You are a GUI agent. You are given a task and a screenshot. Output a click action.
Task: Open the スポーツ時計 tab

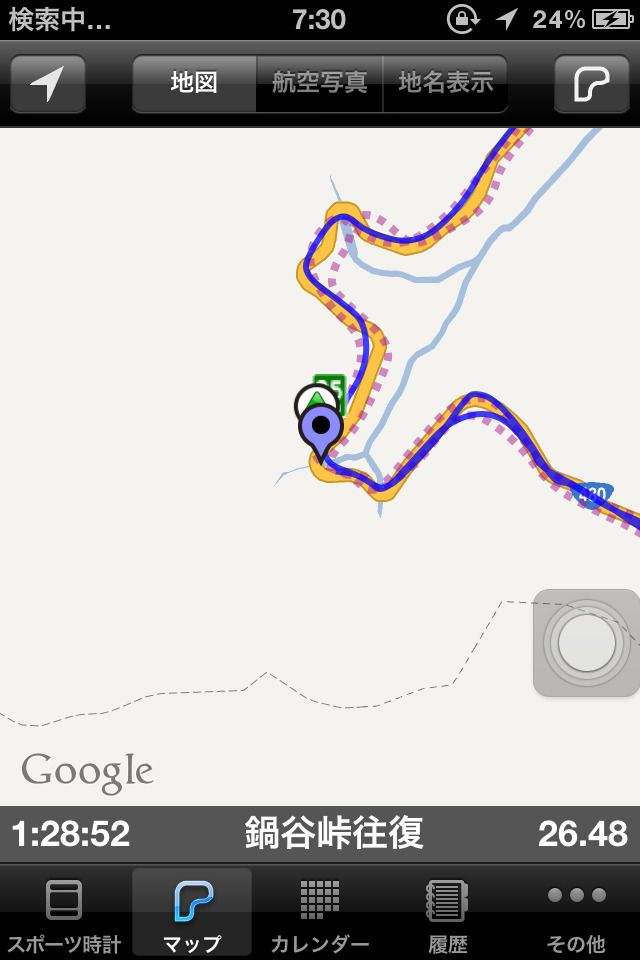click(x=64, y=912)
